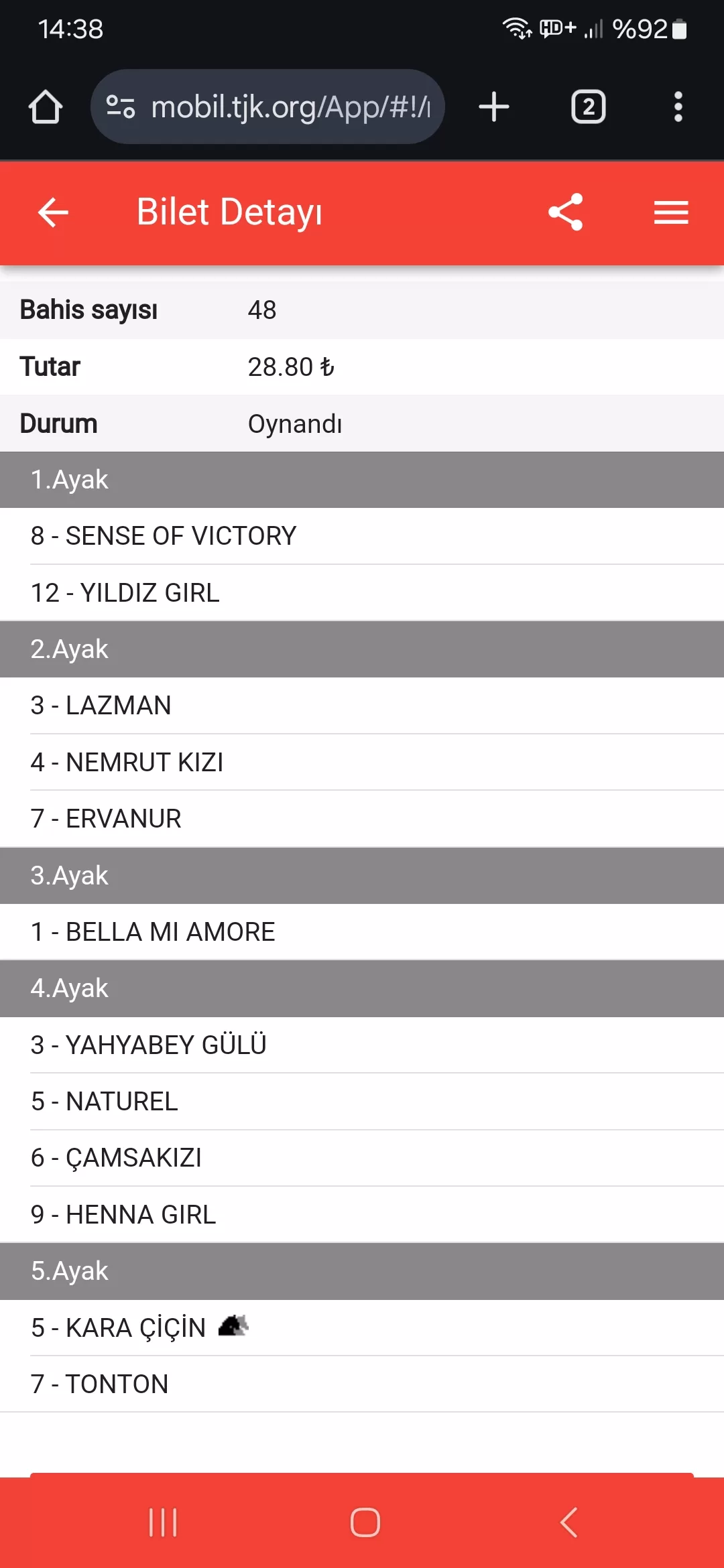Open recent apps from the navigation bar
Image resolution: width=724 pixels, height=1568 pixels.
coord(163,1522)
